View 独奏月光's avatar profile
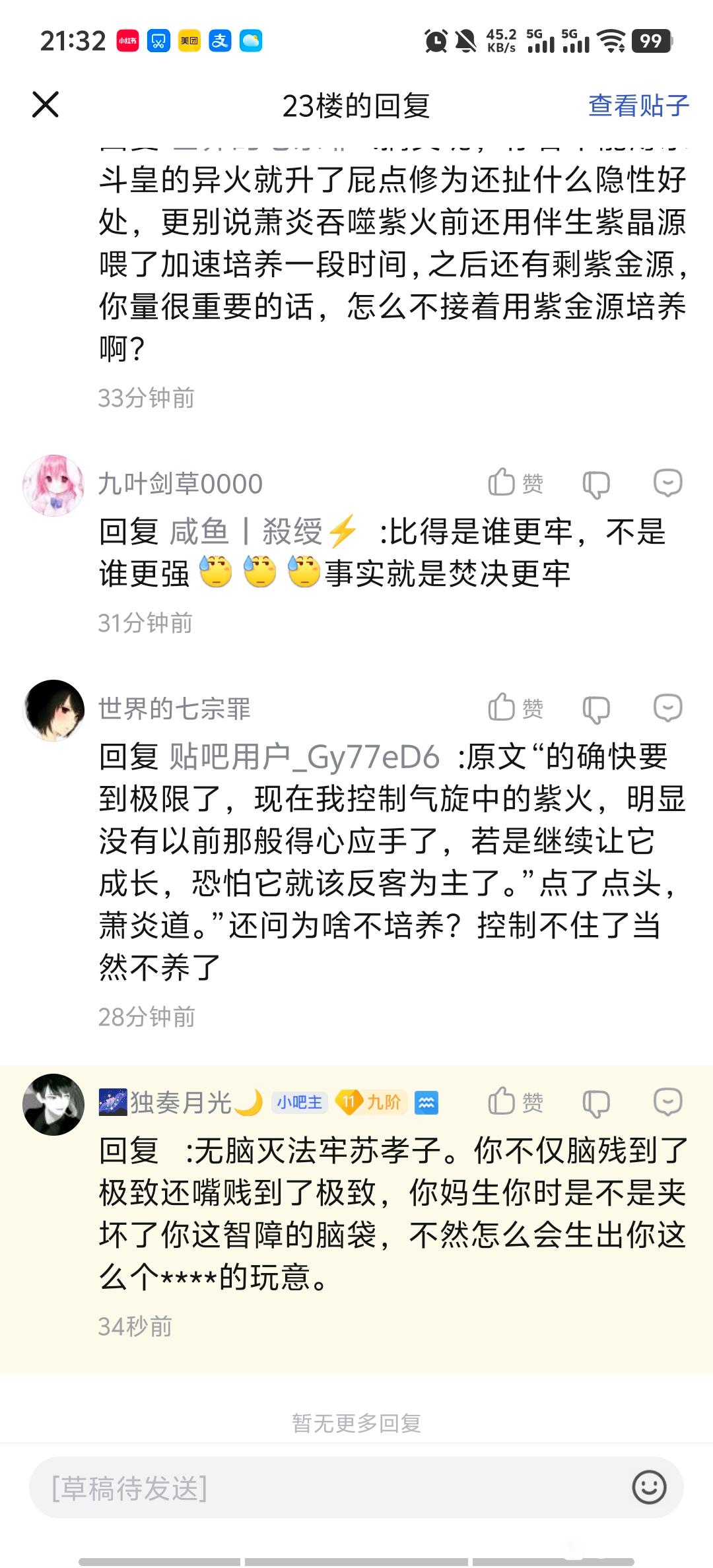Image resolution: width=713 pixels, height=1568 pixels. pyautogui.click(x=53, y=1104)
